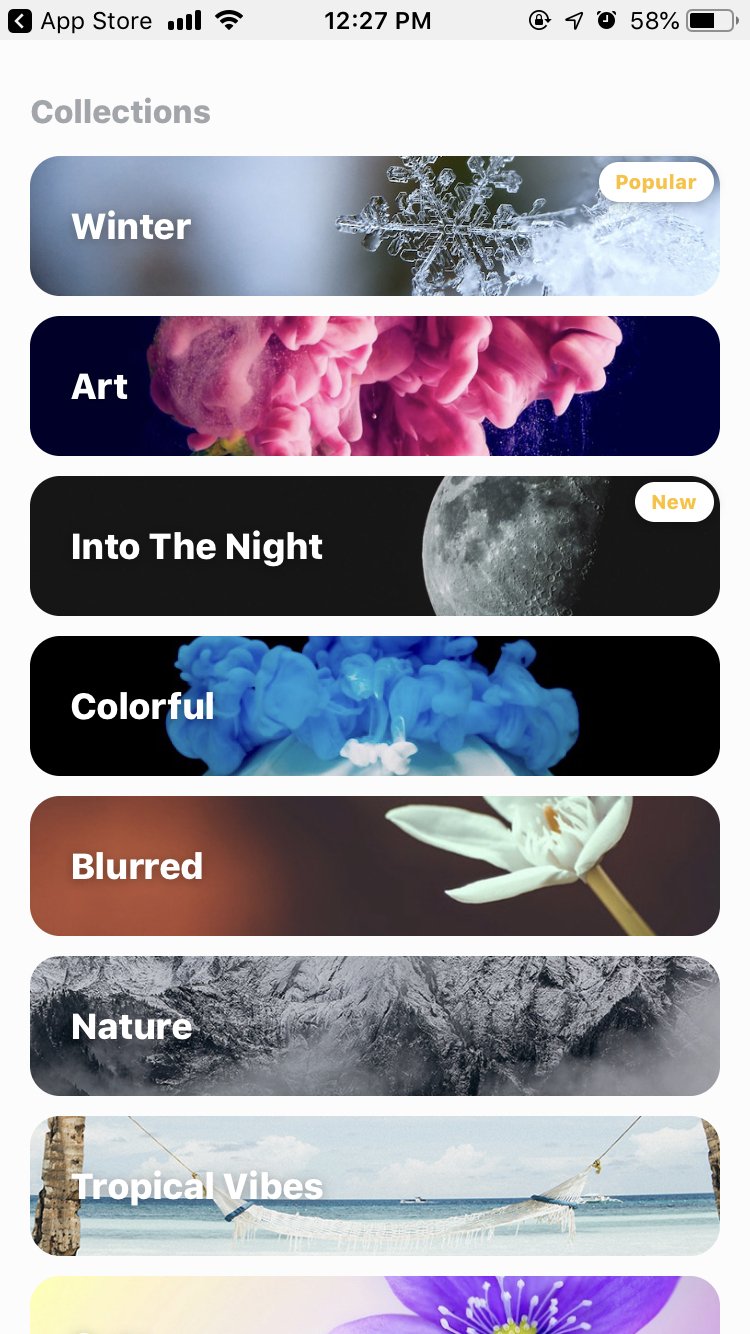Return to the App Store
Viewport: 750px width, 1334px height.
click(80, 21)
